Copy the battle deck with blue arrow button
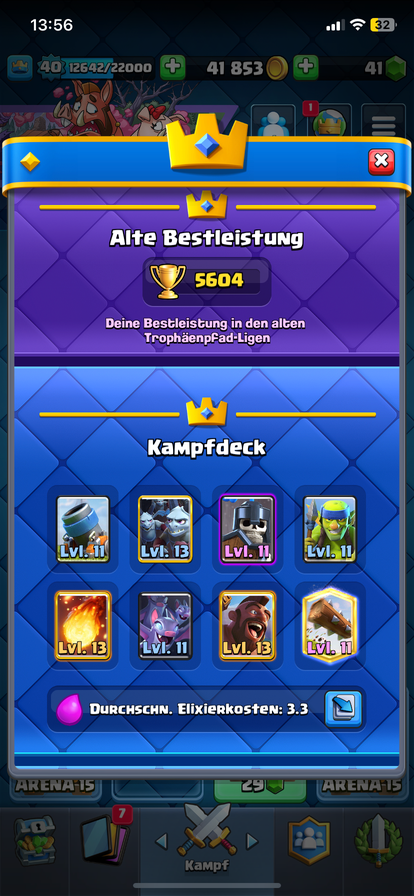414x896 pixels. (x=343, y=709)
